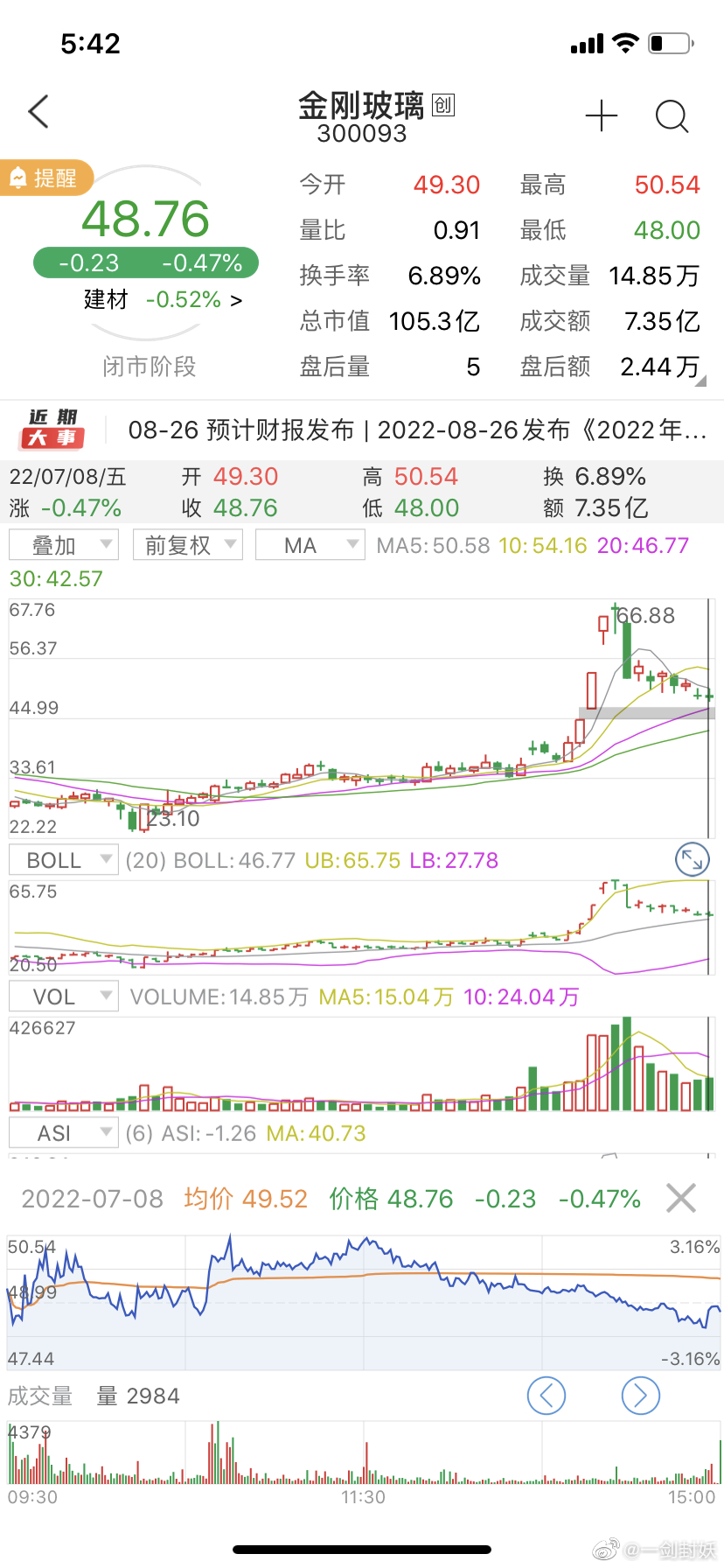Go to next day with right arrow

[640, 1395]
